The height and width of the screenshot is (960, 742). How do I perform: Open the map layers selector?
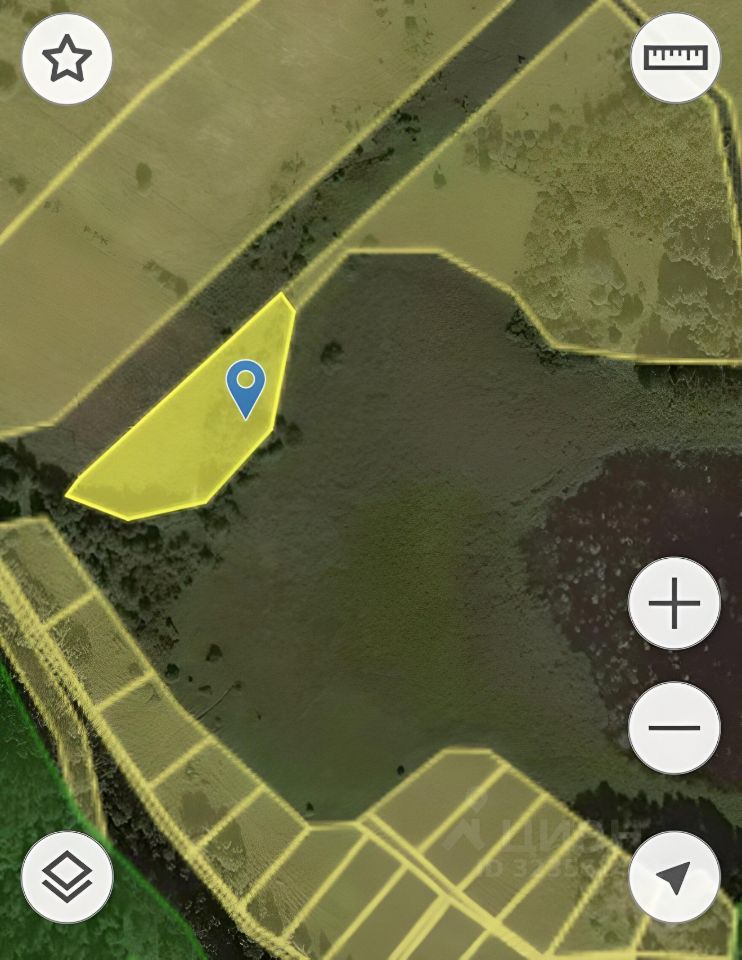click(x=67, y=877)
